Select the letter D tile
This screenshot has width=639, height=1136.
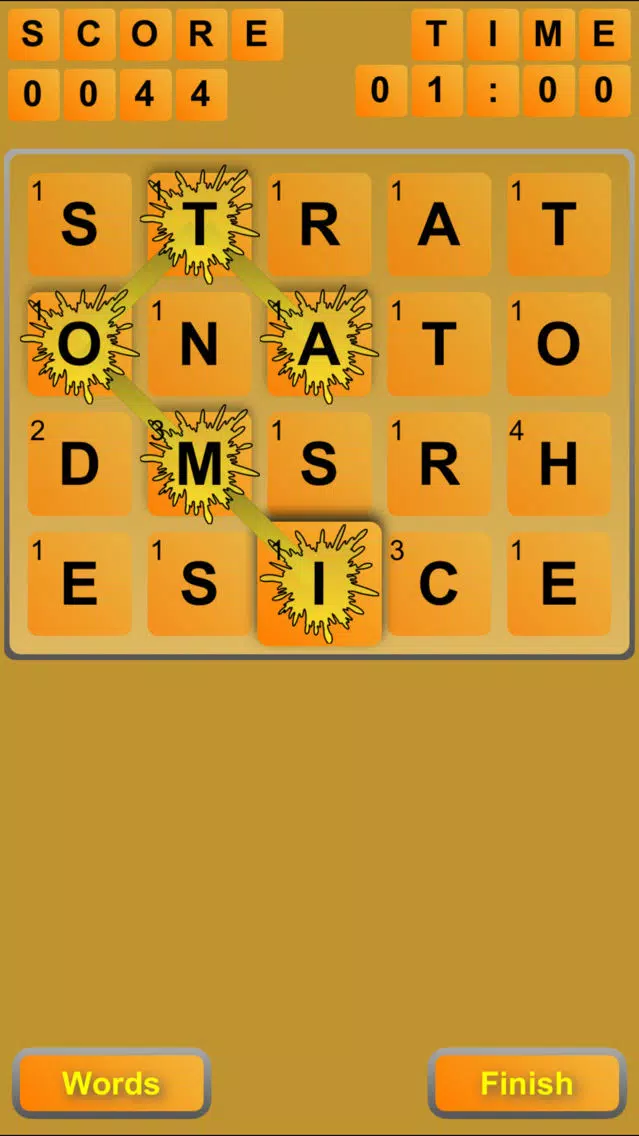pos(79,465)
